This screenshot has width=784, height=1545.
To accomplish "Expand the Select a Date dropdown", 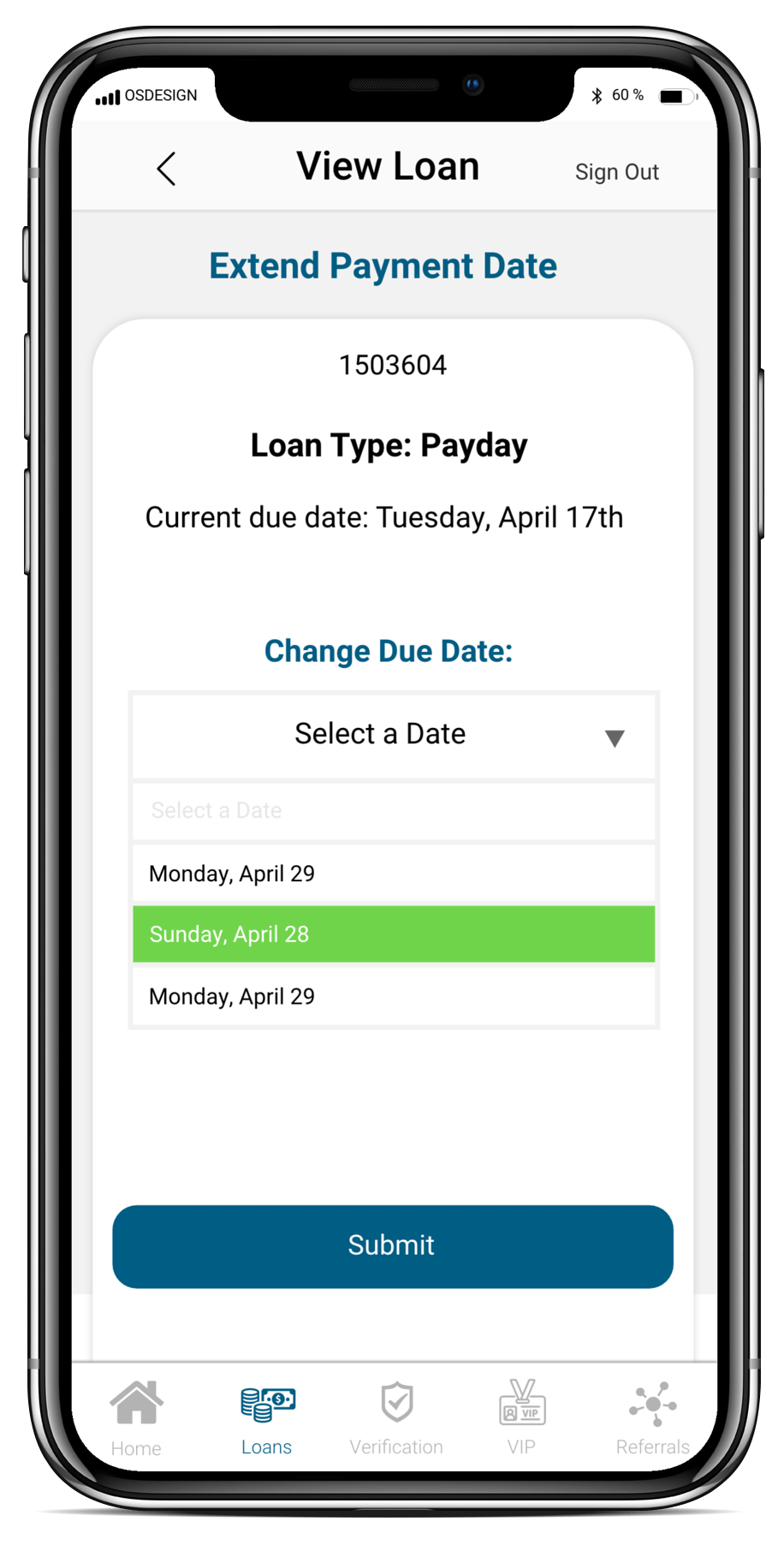I will pos(394,736).
